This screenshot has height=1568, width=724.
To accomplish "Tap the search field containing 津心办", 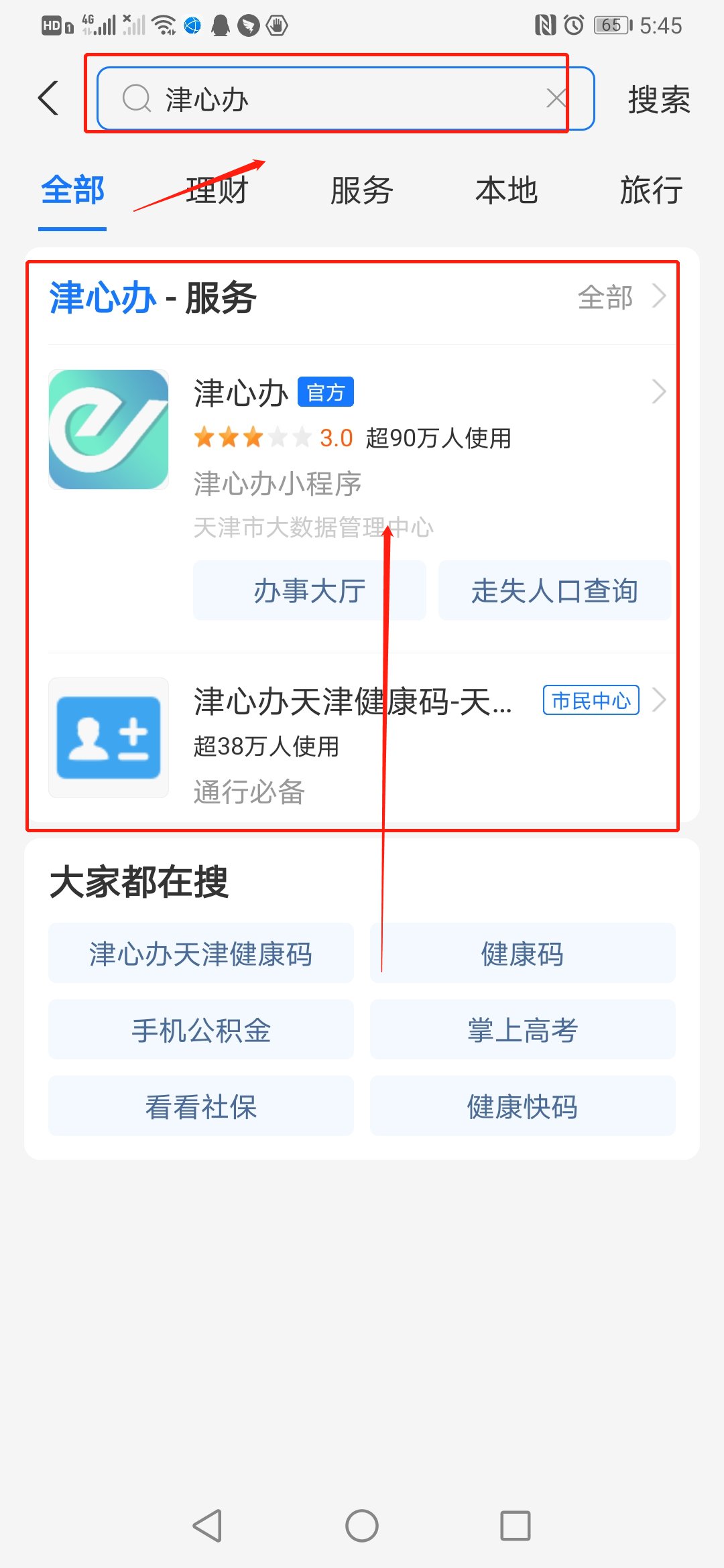I will coord(335,99).
